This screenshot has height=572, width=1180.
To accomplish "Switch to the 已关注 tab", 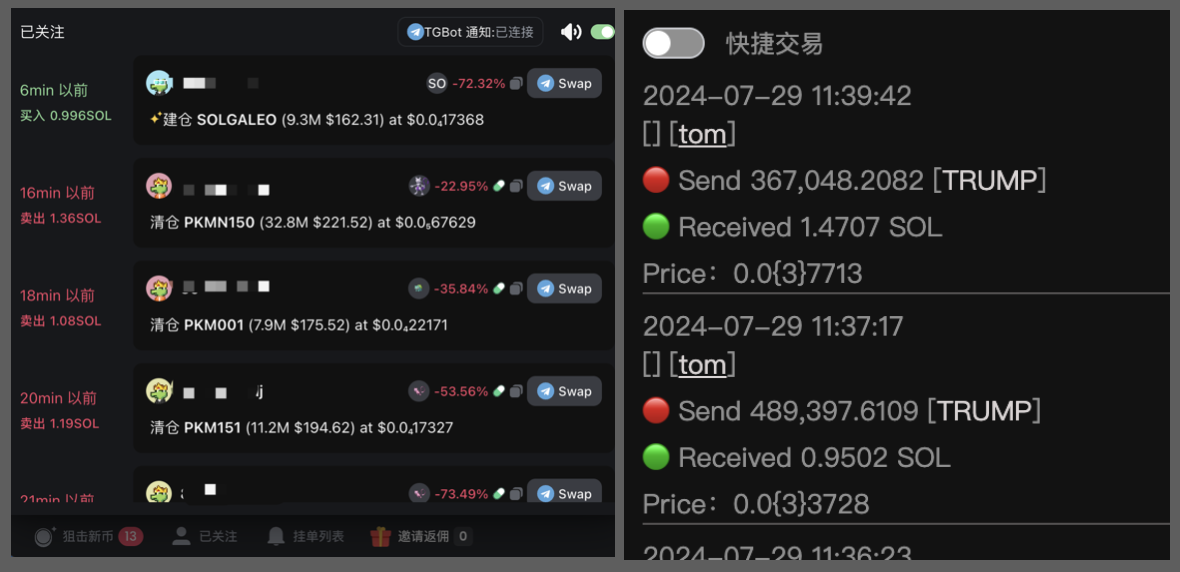I will click(x=205, y=537).
